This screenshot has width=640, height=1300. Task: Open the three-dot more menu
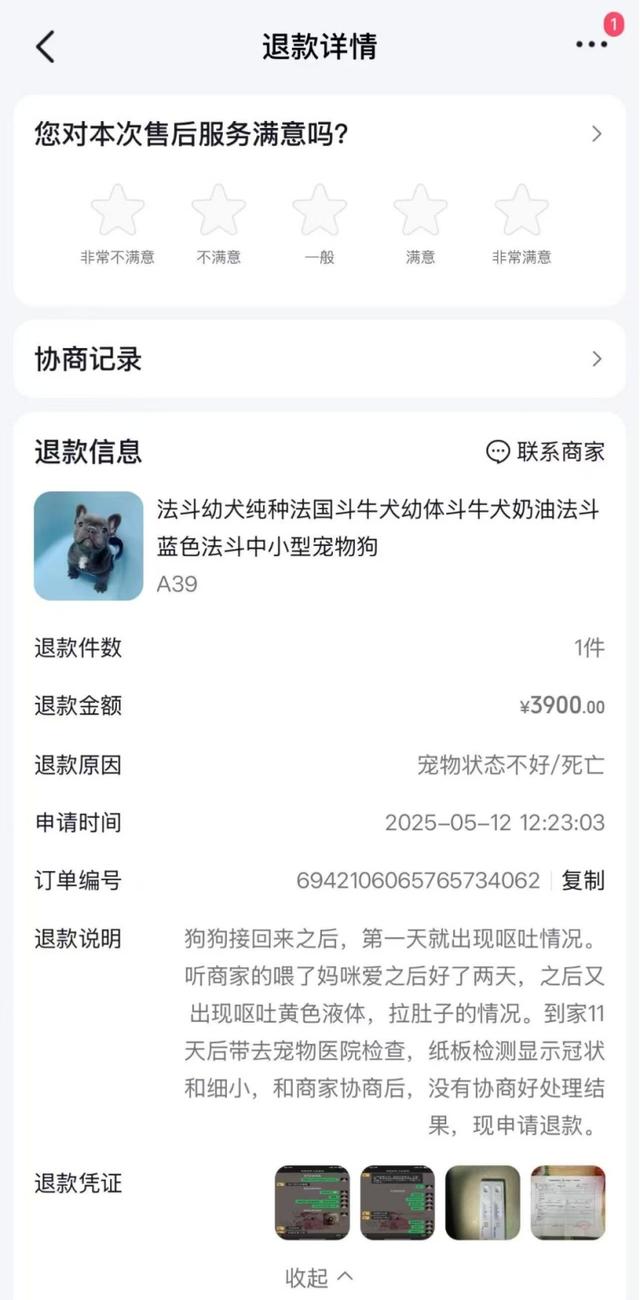[x=591, y=45]
